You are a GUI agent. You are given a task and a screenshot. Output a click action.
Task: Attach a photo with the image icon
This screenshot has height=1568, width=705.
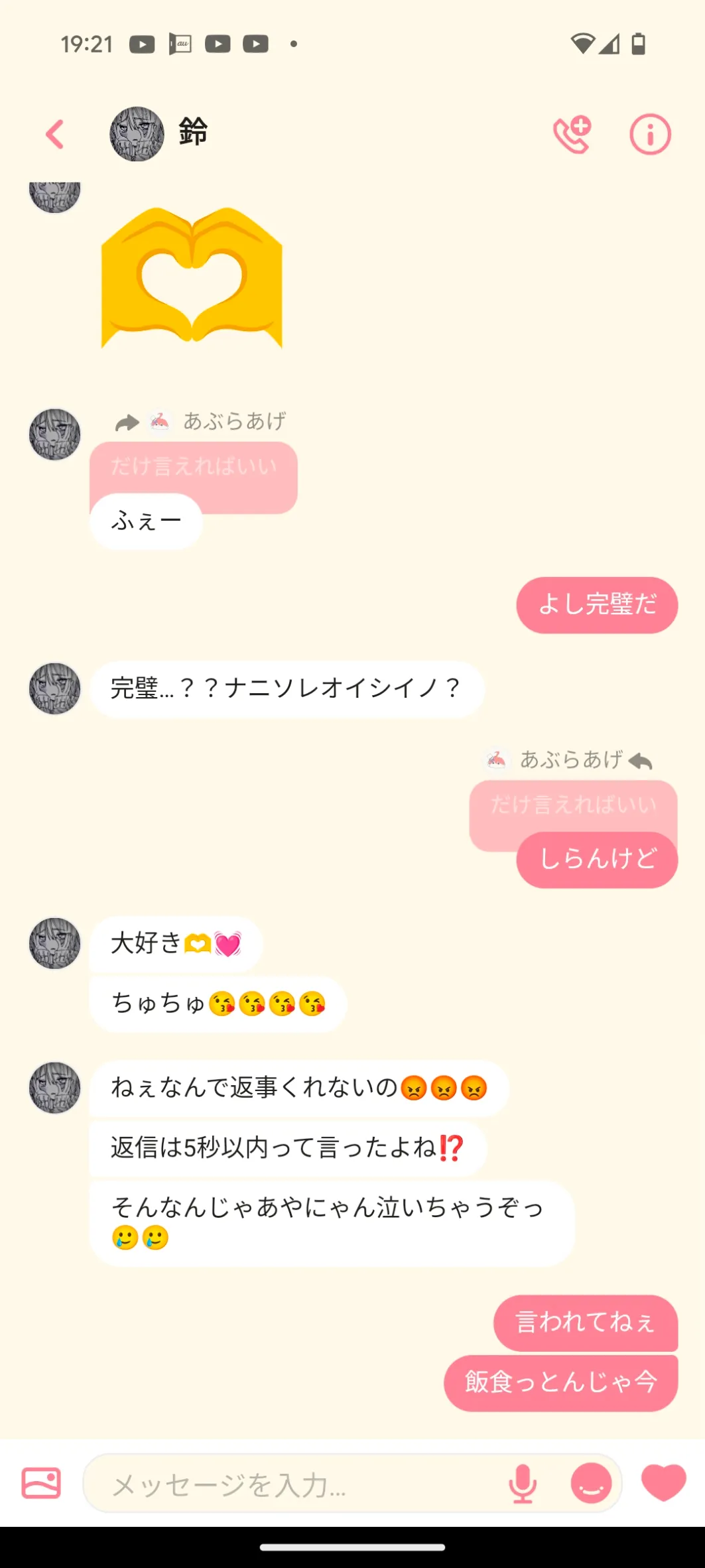(x=41, y=1482)
